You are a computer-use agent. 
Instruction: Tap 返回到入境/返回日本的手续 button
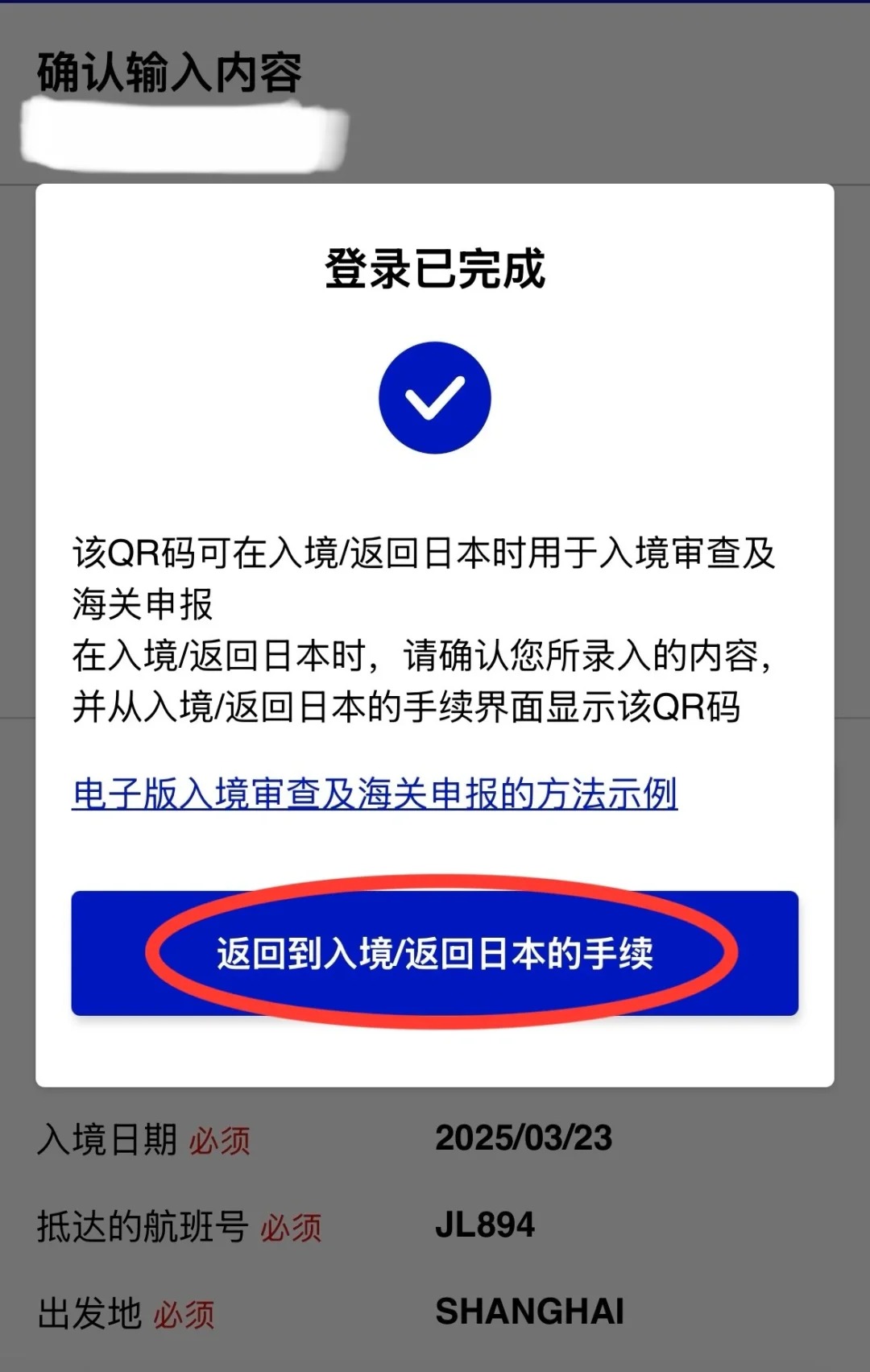(435, 953)
